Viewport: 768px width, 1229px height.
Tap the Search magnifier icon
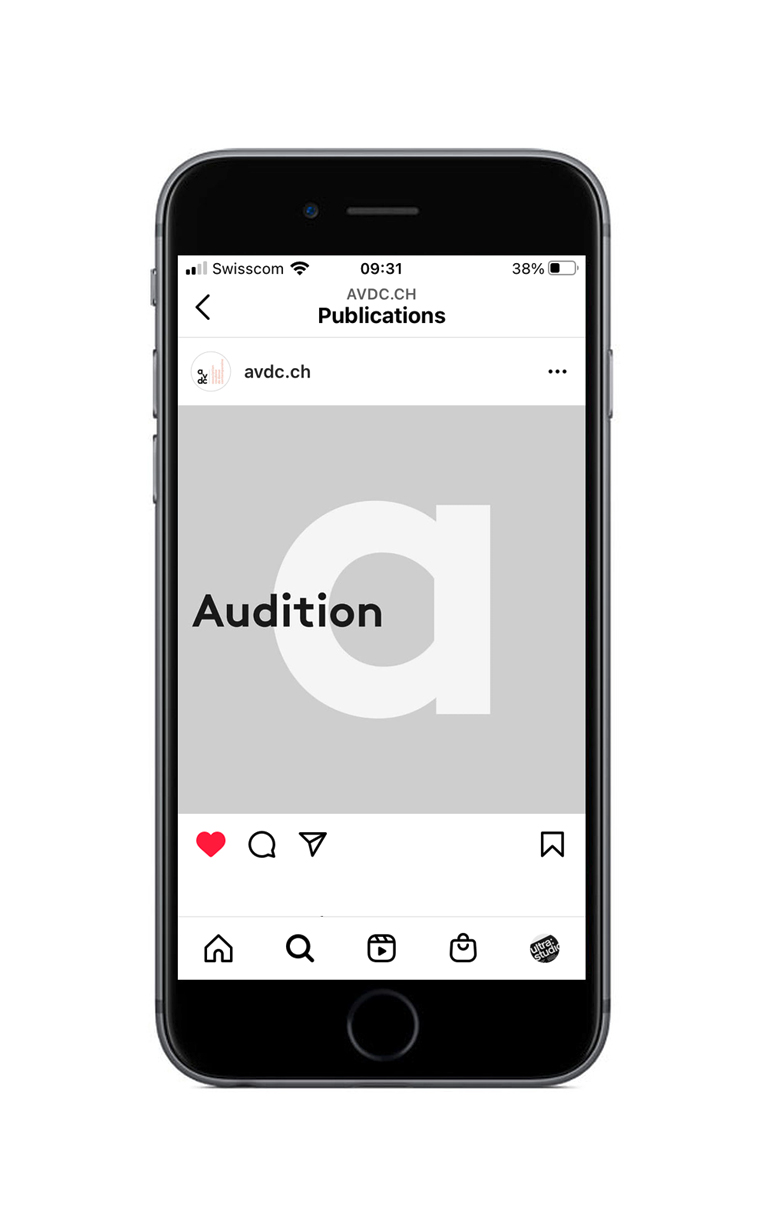(x=300, y=948)
